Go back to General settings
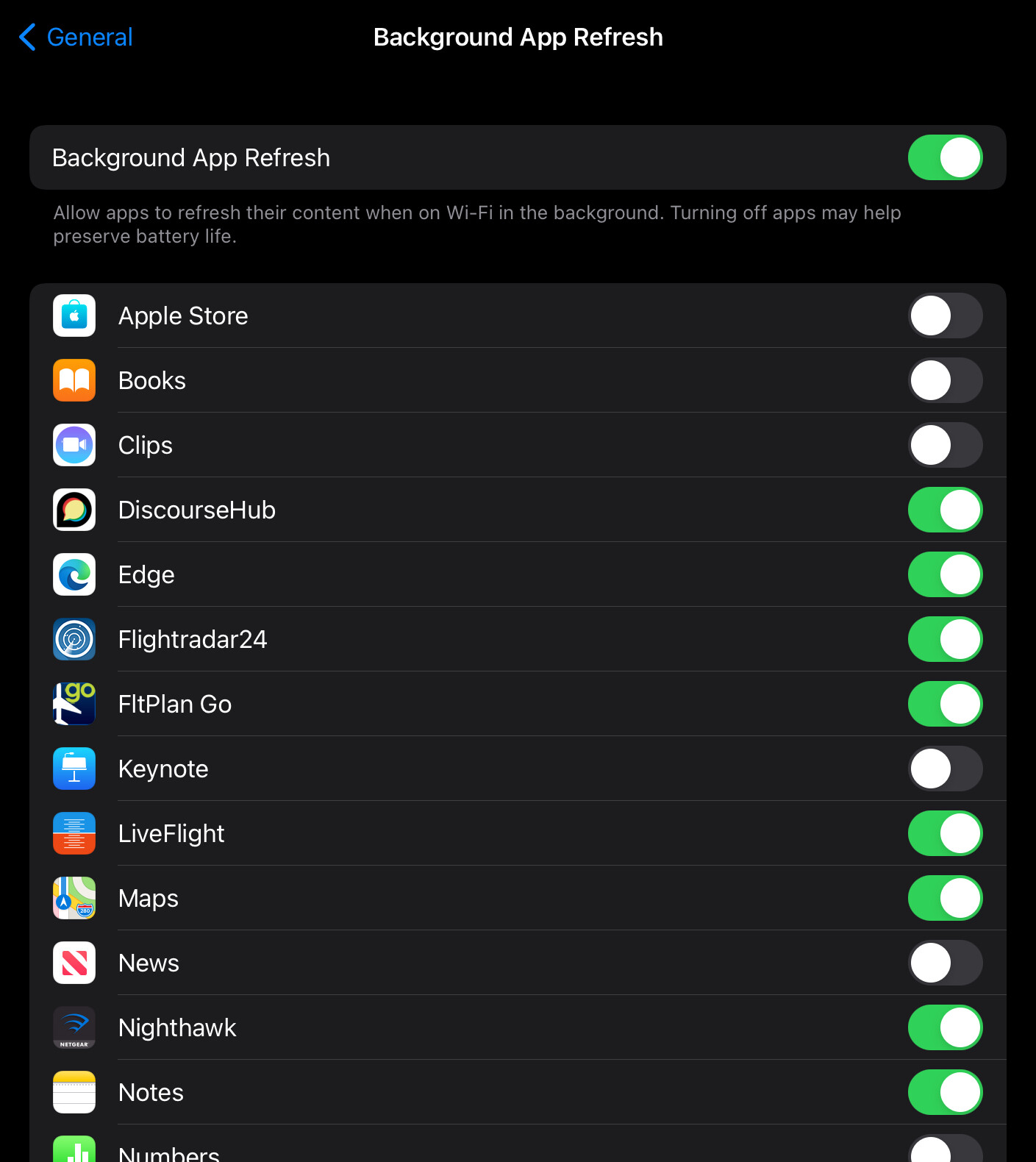The width and height of the screenshot is (1036, 1162). [x=76, y=37]
